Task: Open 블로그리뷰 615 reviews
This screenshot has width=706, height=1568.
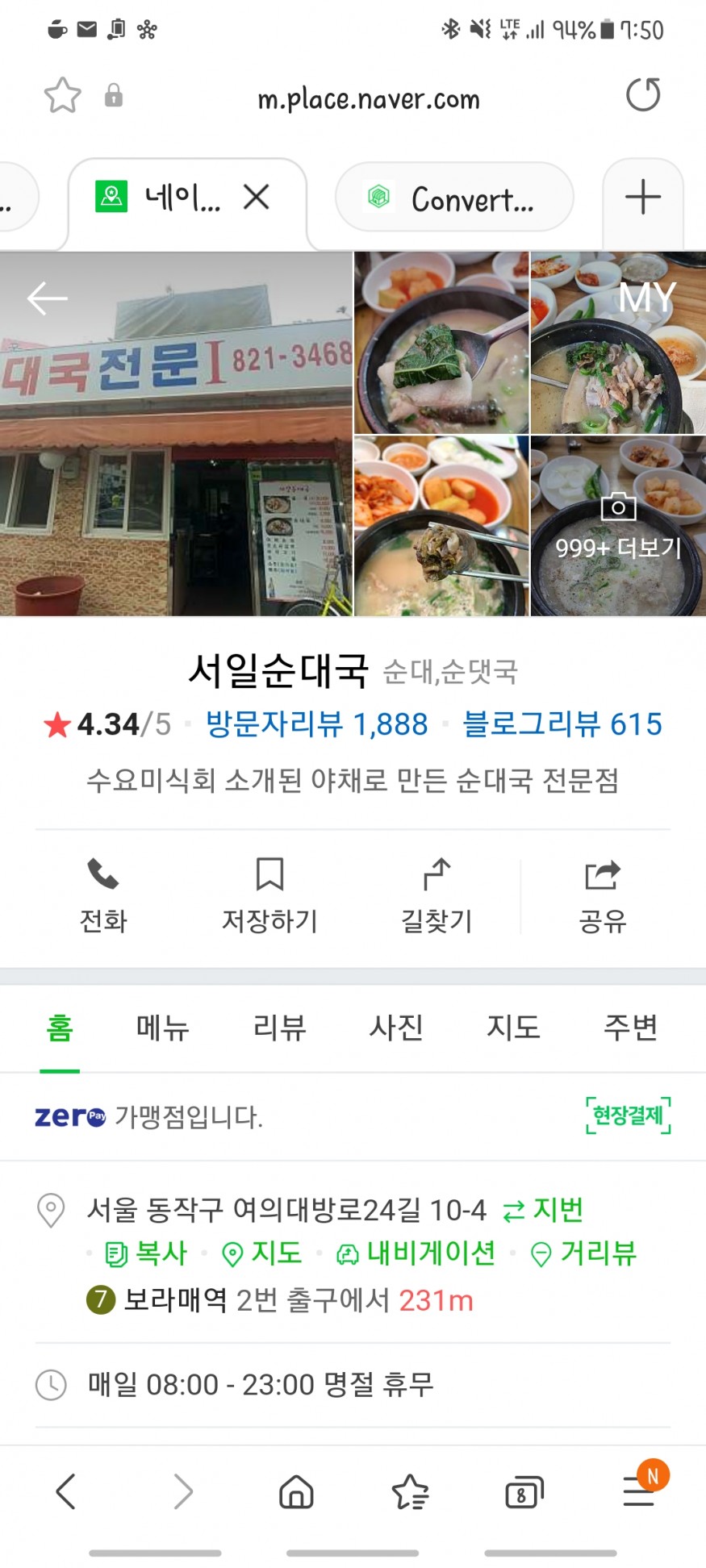Action: click(x=562, y=724)
